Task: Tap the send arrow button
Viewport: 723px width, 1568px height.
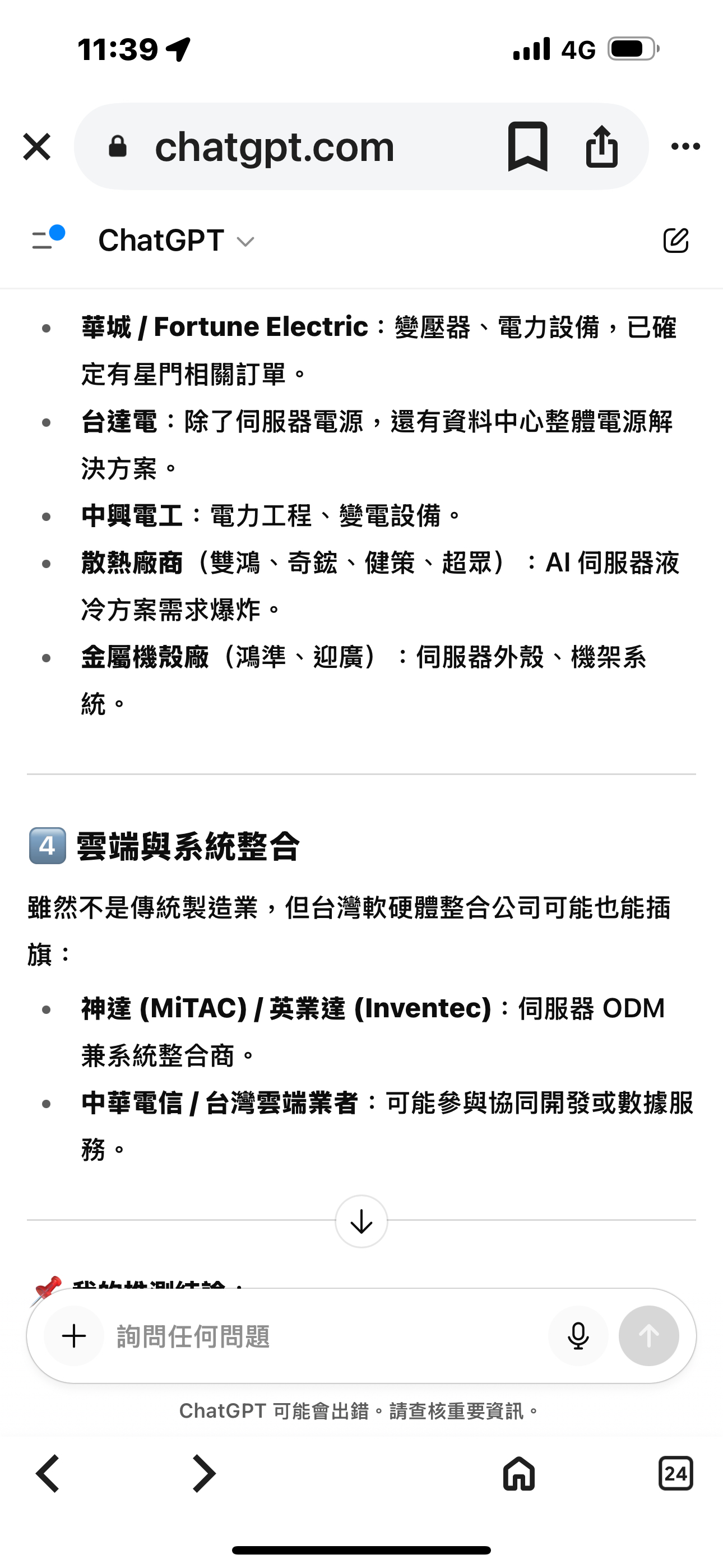Action: coord(649,1335)
